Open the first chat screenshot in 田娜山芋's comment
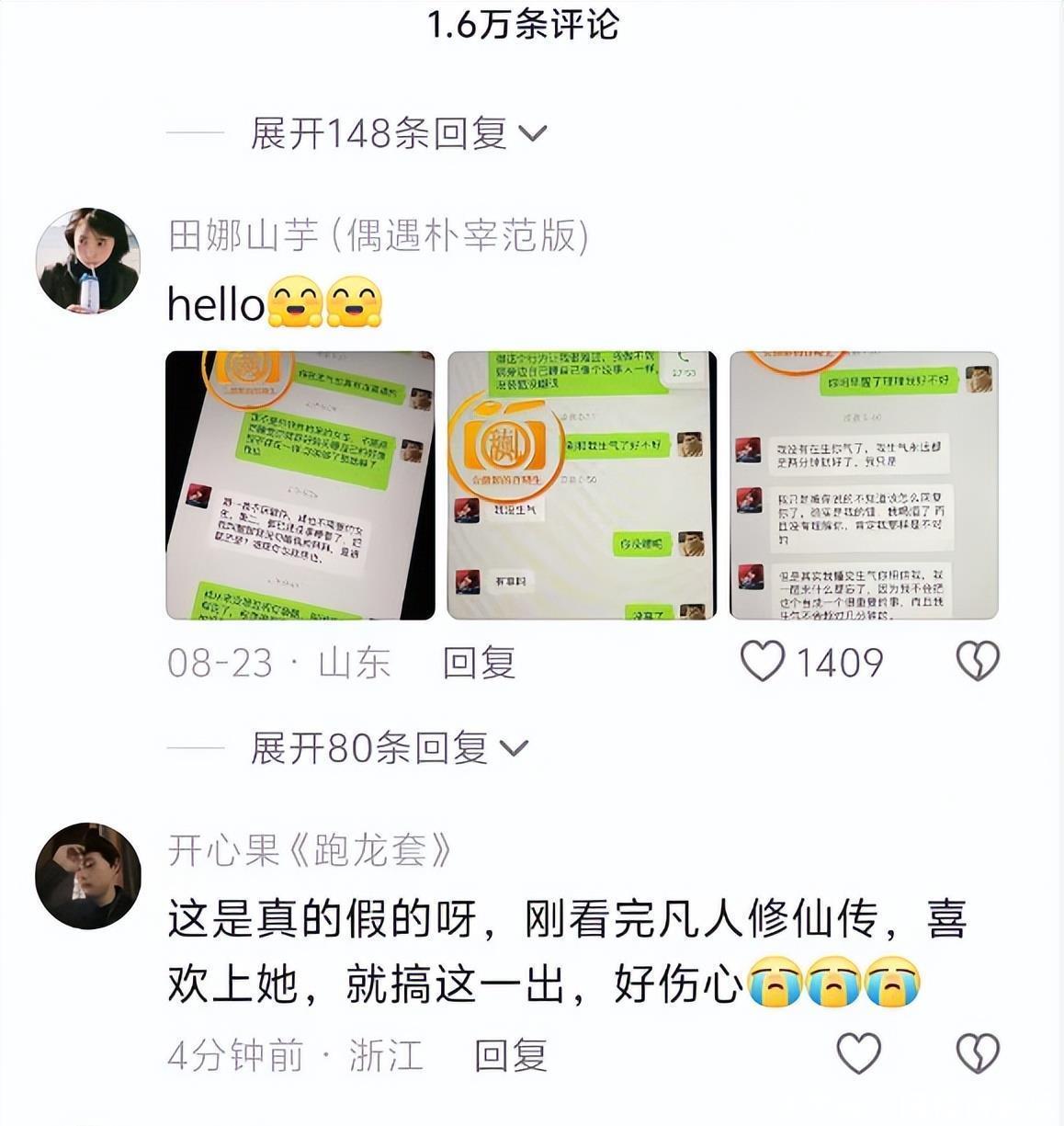This screenshot has height=1126, width=1064. coord(300,485)
